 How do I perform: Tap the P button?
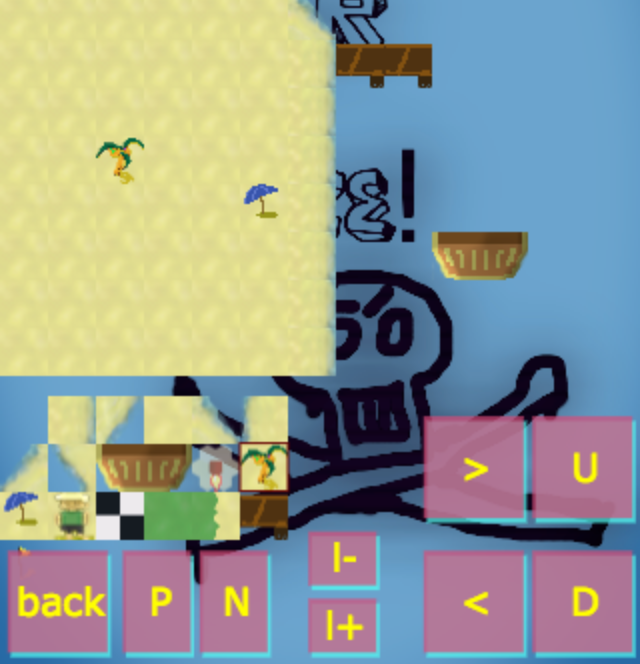[x=159, y=602]
